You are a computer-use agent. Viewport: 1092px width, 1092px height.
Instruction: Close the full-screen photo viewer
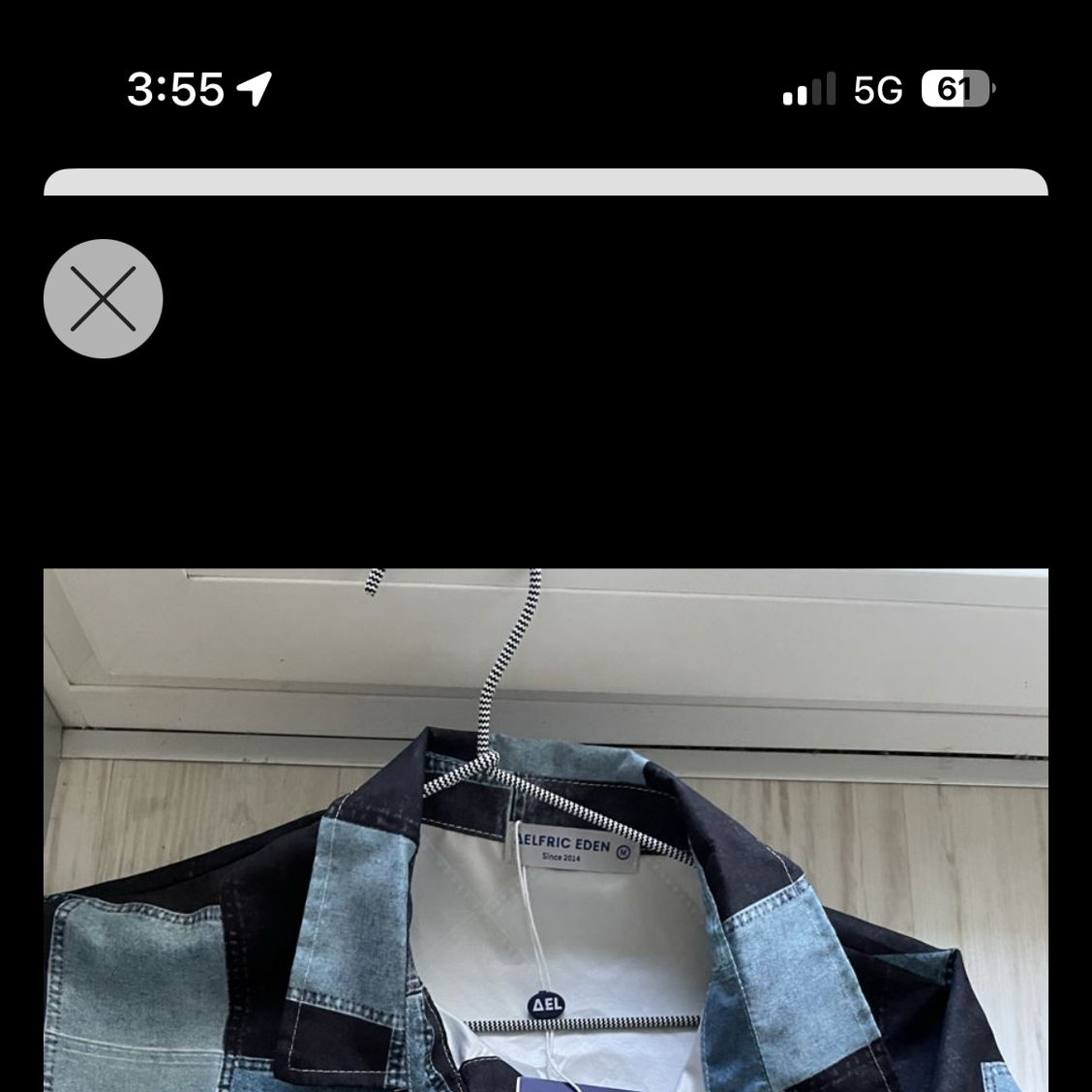[103, 298]
